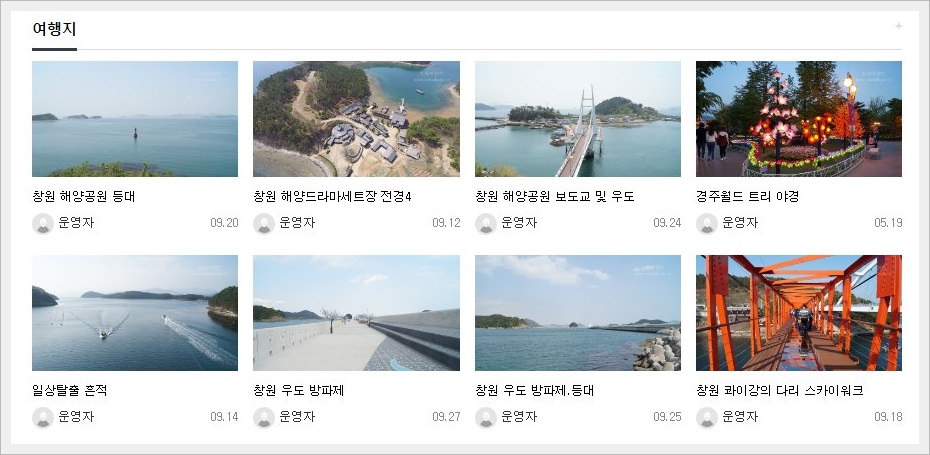
Task: Tap the plus icon to see more 여행지 posts
Action: point(898,27)
